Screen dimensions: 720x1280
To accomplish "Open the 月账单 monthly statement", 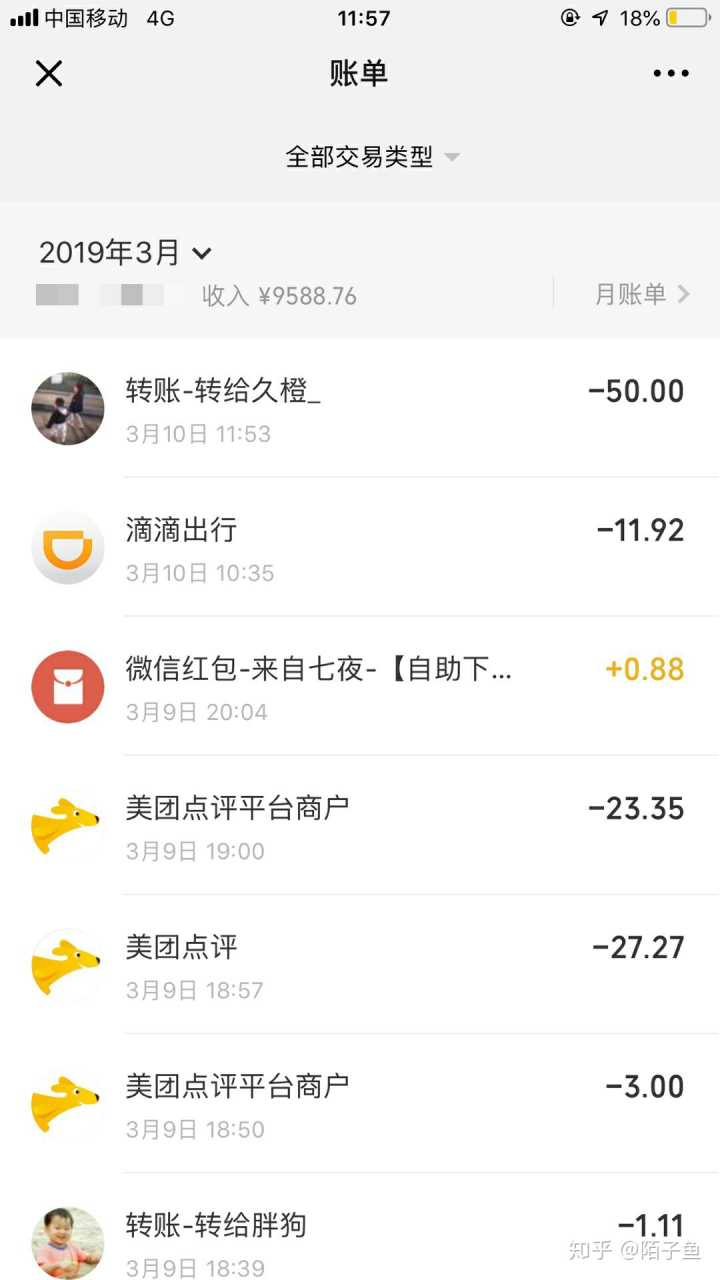I will [x=642, y=294].
